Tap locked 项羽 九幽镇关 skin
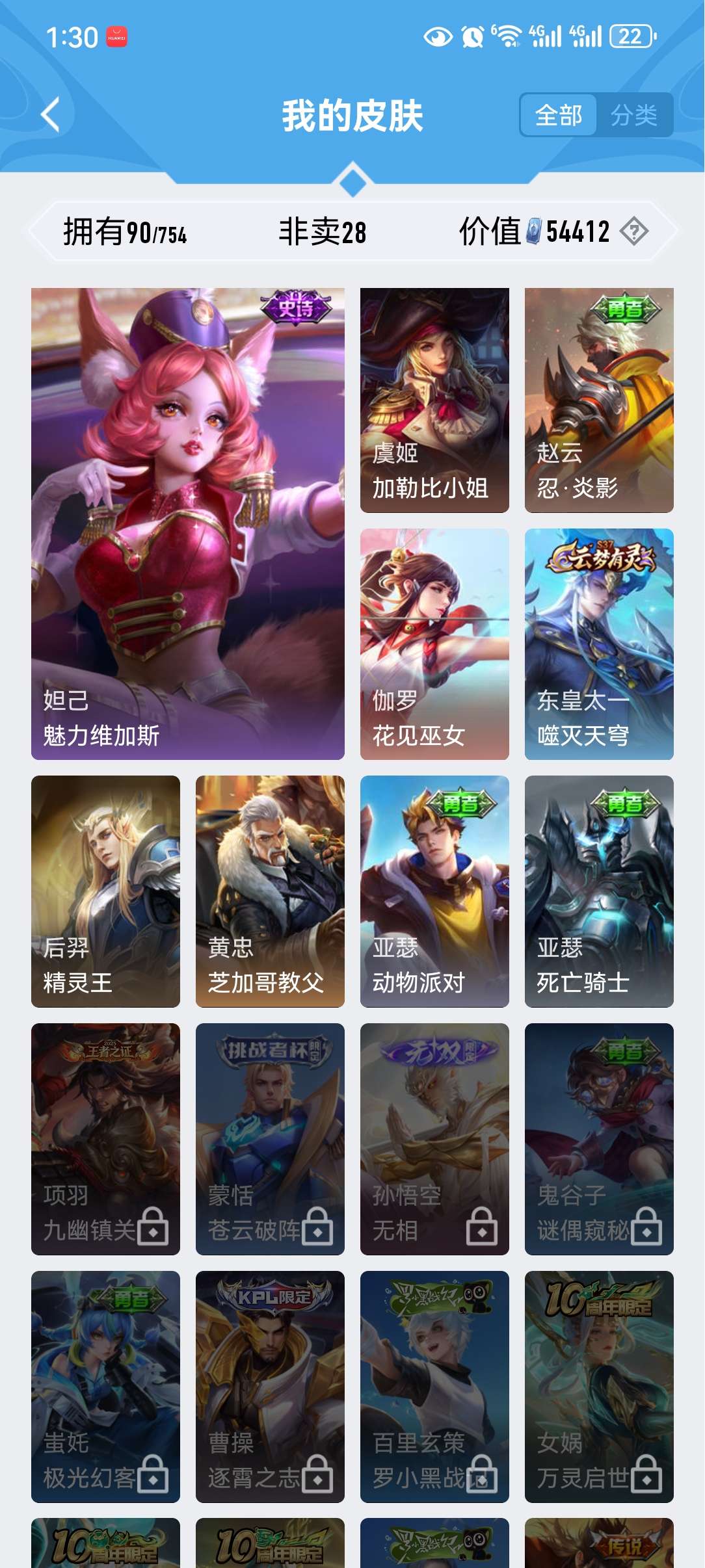Image resolution: width=705 pixels, height=1568 pixels. click(x=105, y=1138)
